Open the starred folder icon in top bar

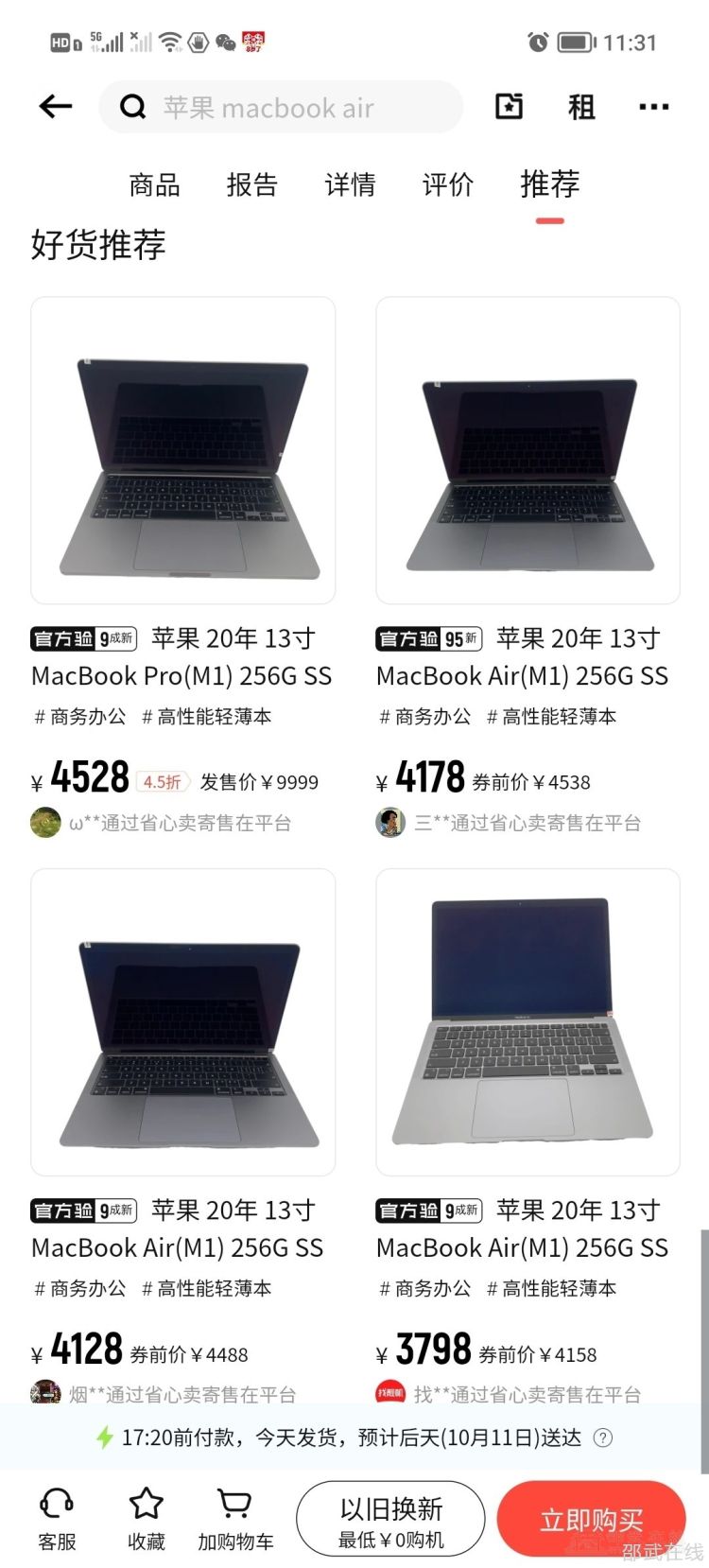509,107
